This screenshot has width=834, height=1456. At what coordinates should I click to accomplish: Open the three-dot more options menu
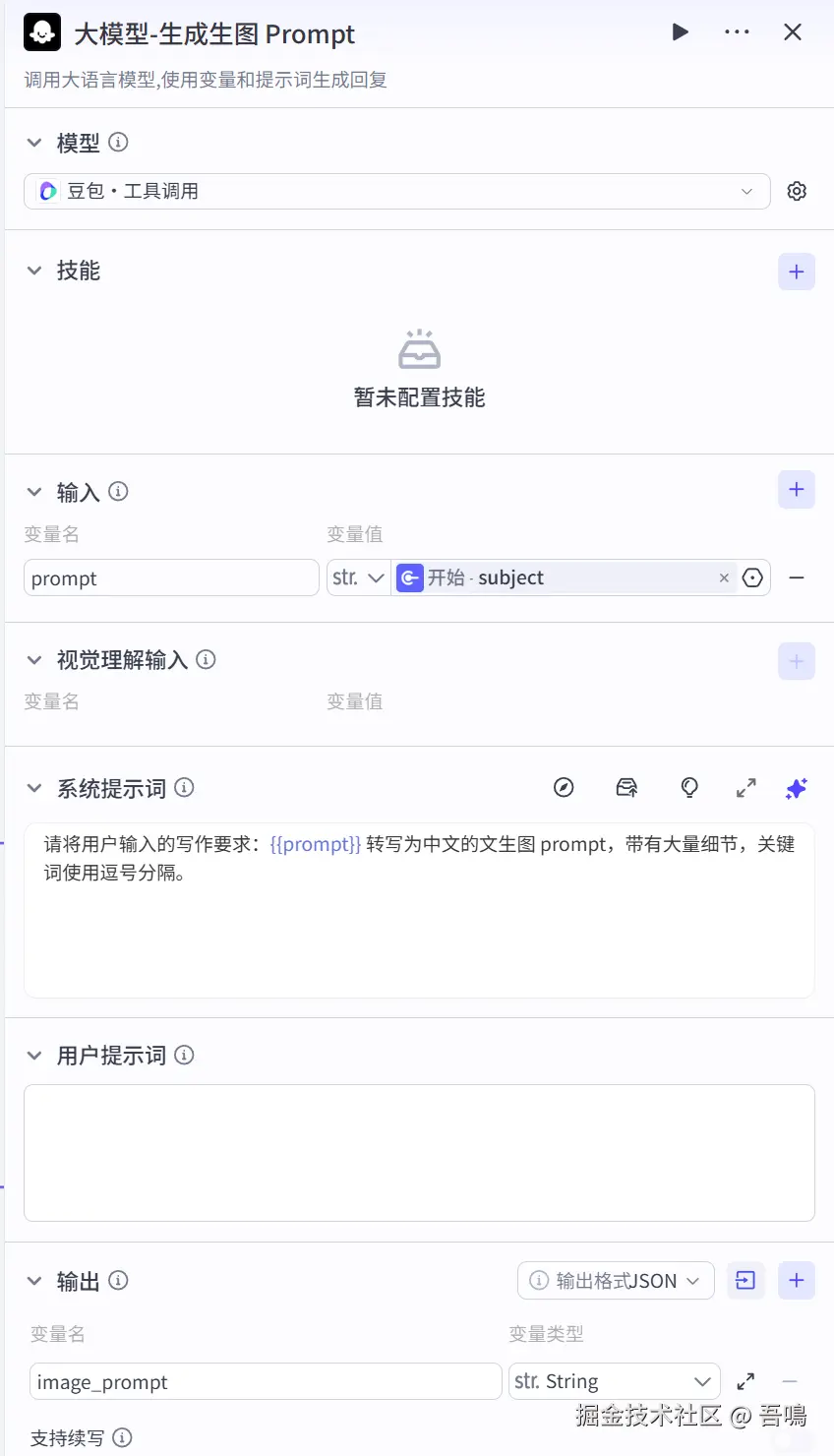[x=737, y=32]
